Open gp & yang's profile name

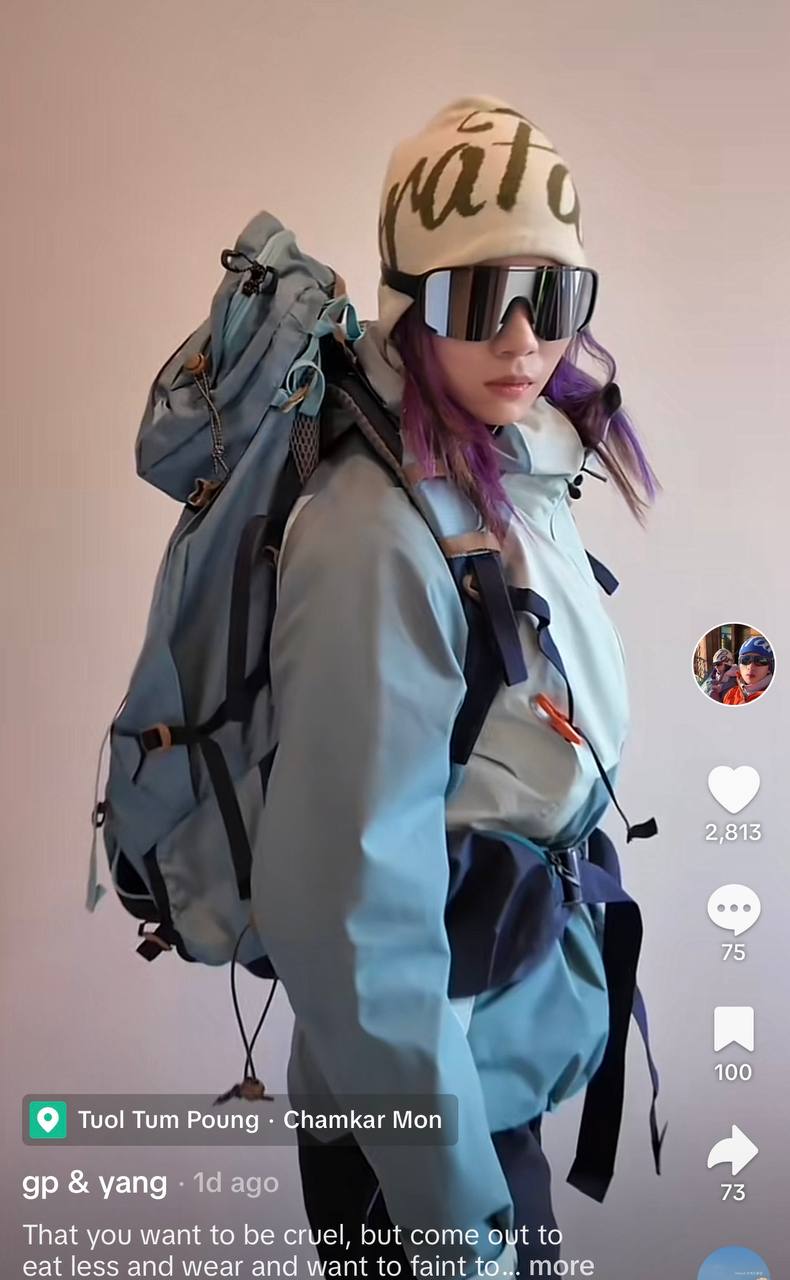coord(95,1183)
